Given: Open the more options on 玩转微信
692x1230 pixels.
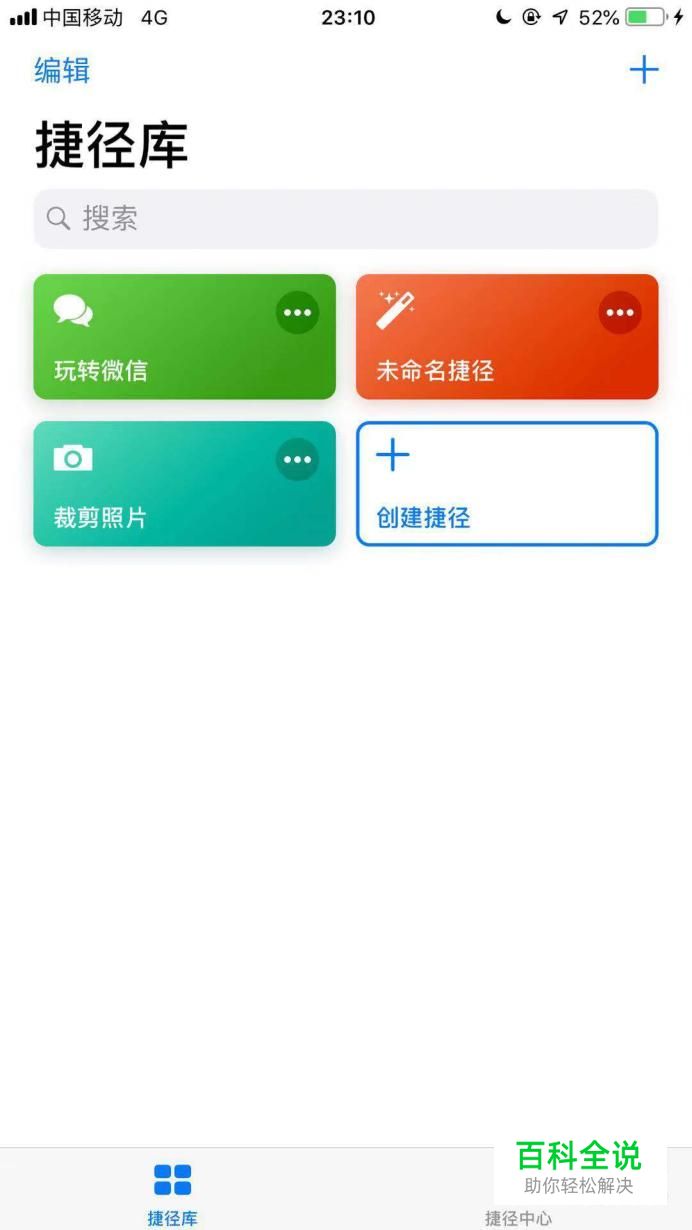Looking at the screenshot, I should click(x=297, y=313).
